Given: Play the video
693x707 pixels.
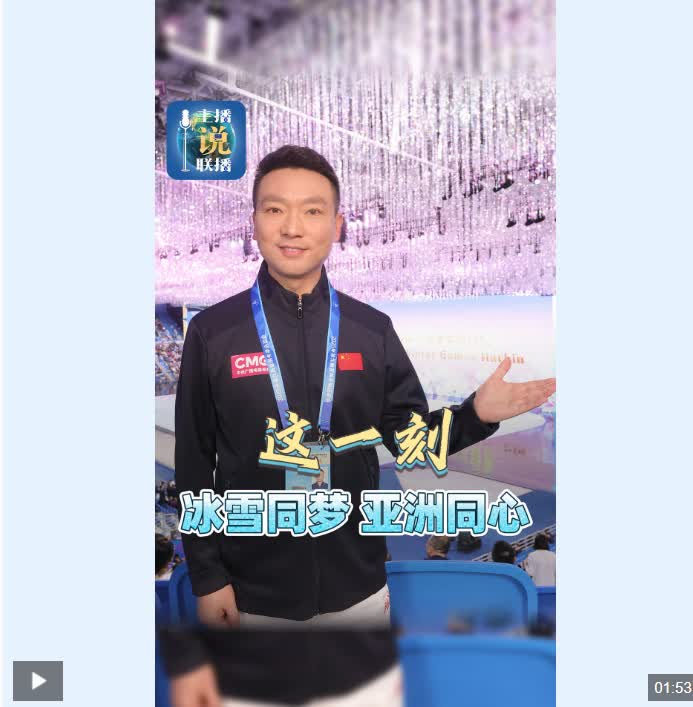Looking at the screenshot, I should 38,681.
